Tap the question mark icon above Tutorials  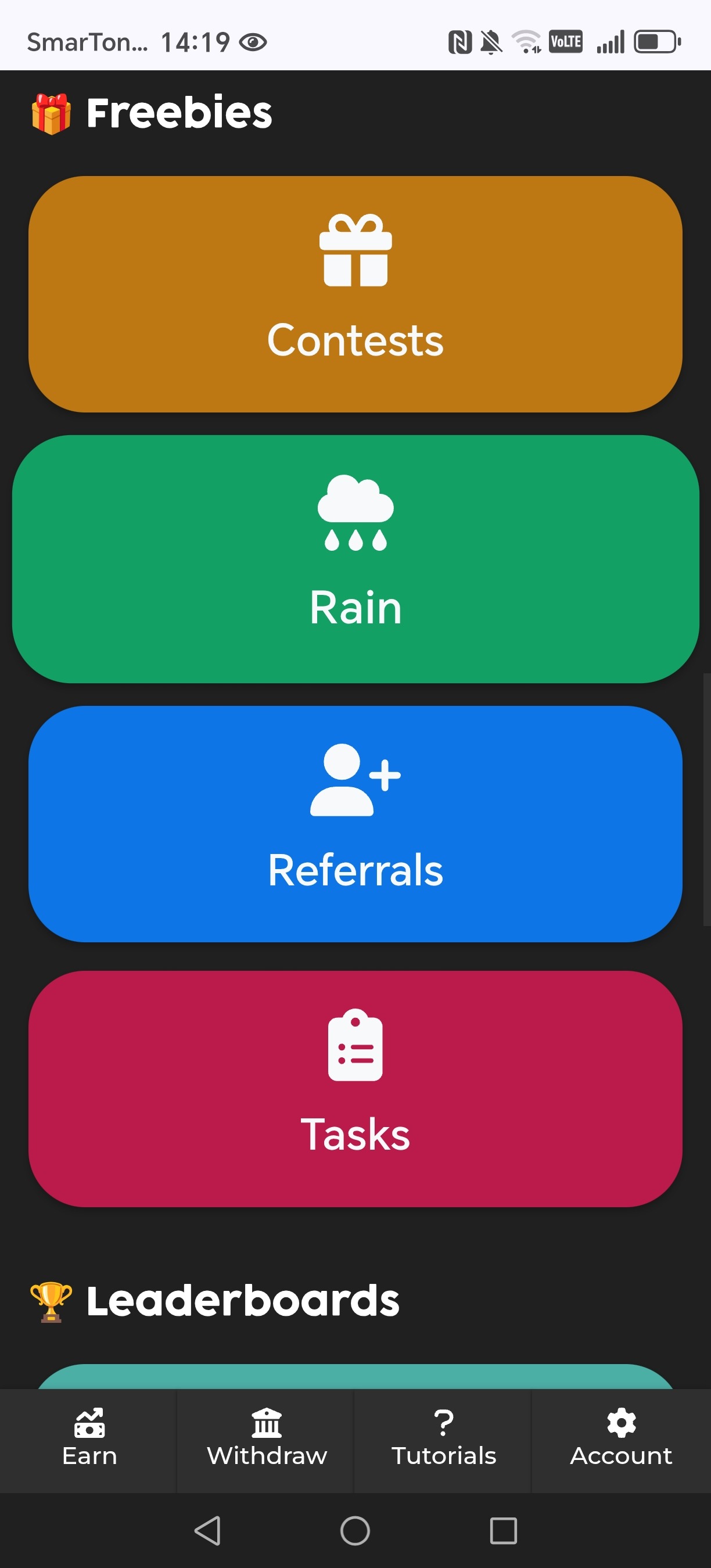tap(443, 1422)
